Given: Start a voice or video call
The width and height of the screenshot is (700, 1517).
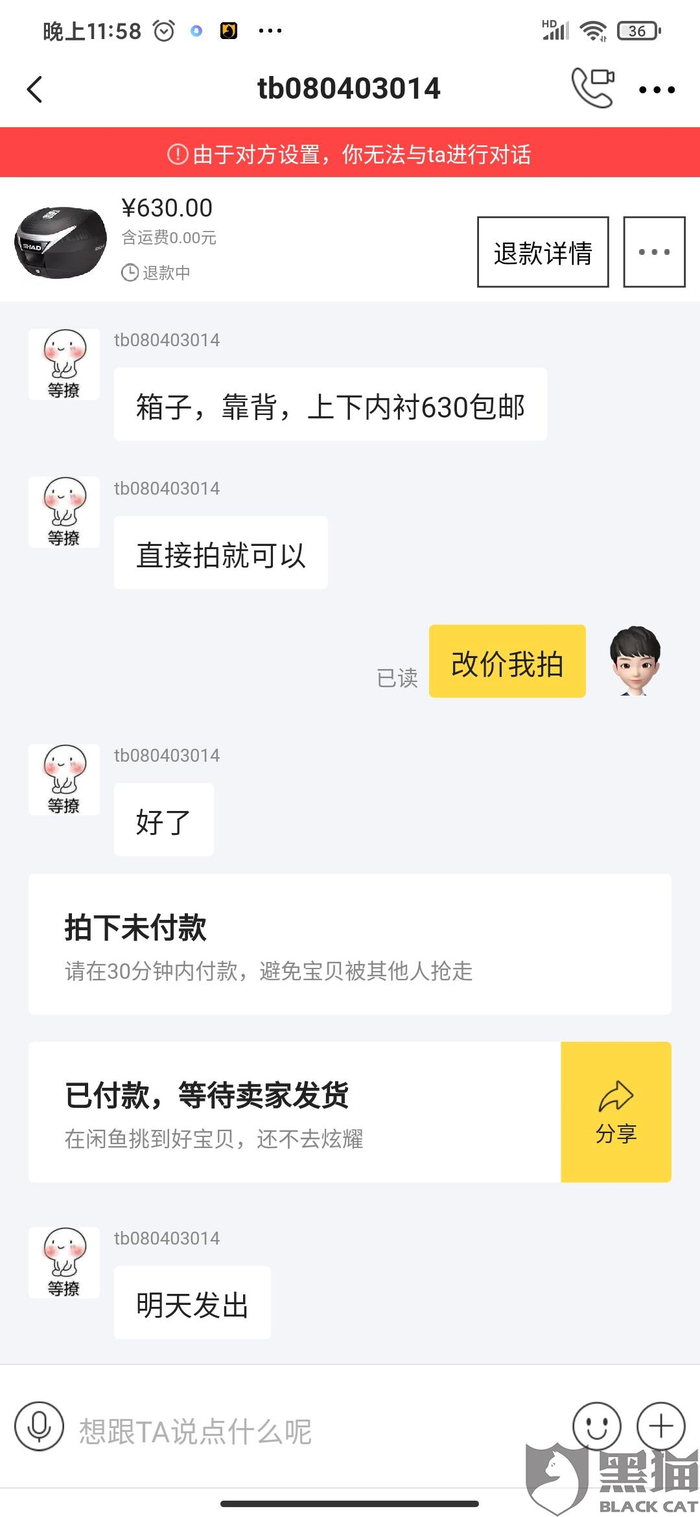Looking at the screenshot, I should coord(592,88).
